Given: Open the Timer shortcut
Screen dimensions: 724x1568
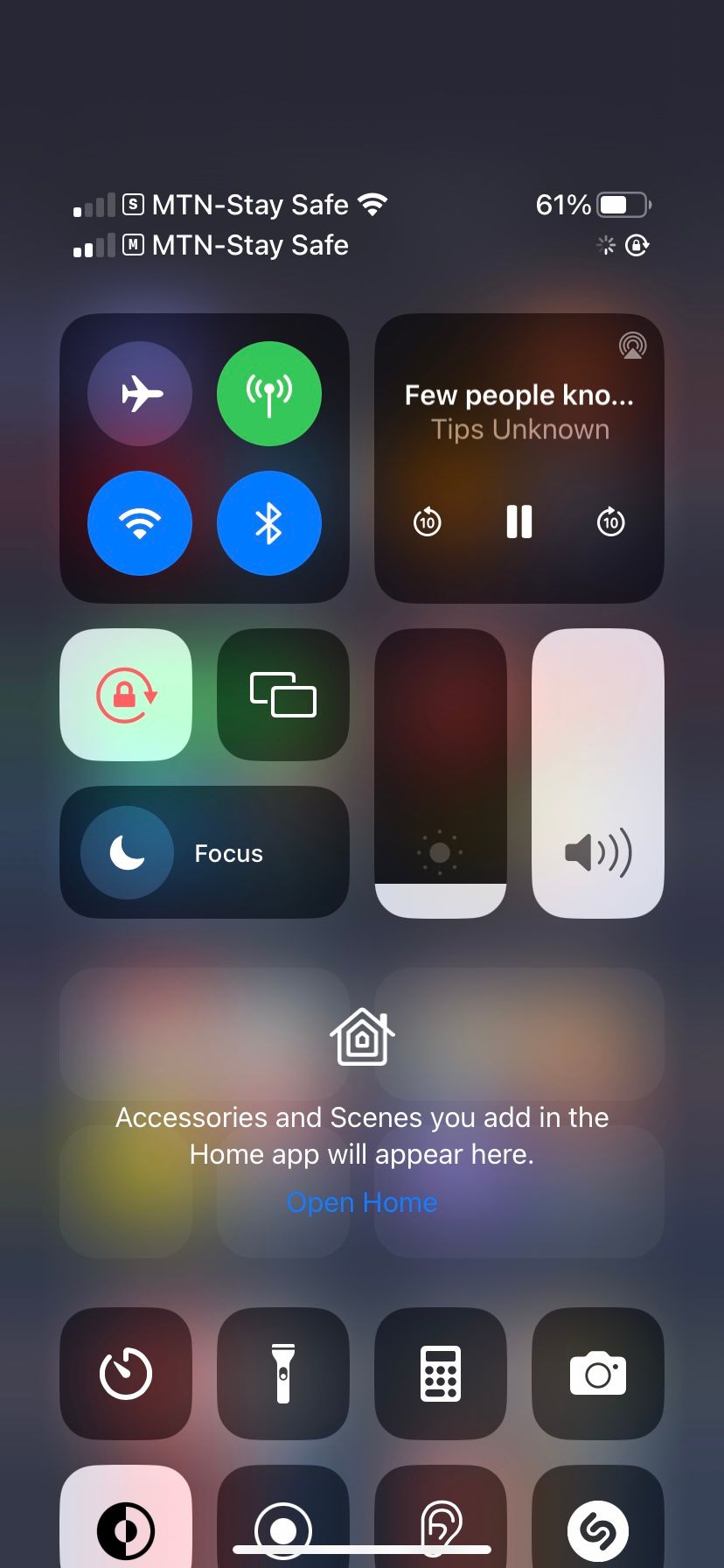Looking at the screenshot, I should point(126,1373).
